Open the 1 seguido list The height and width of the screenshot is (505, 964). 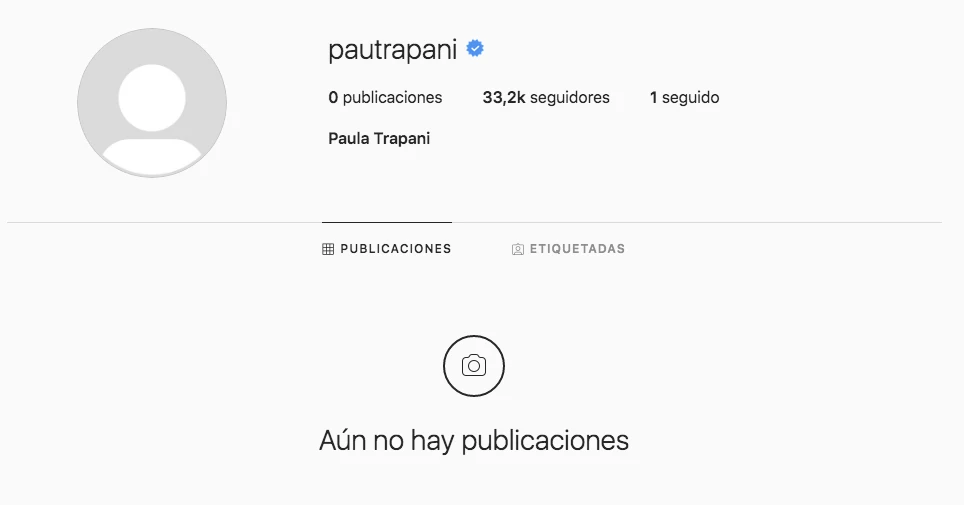coord(684,98)
